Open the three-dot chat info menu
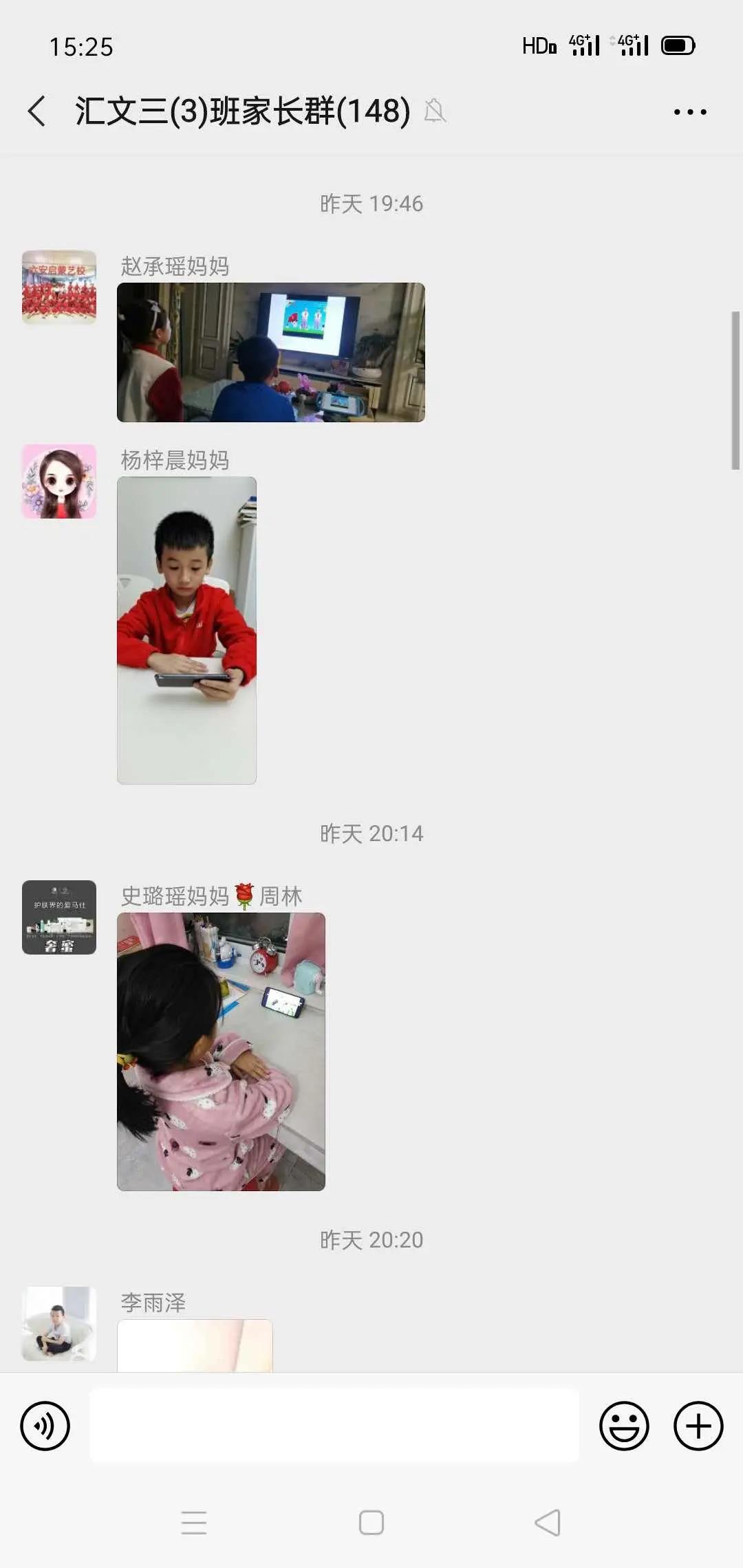Screen dimensions: 743x1568 690,111
